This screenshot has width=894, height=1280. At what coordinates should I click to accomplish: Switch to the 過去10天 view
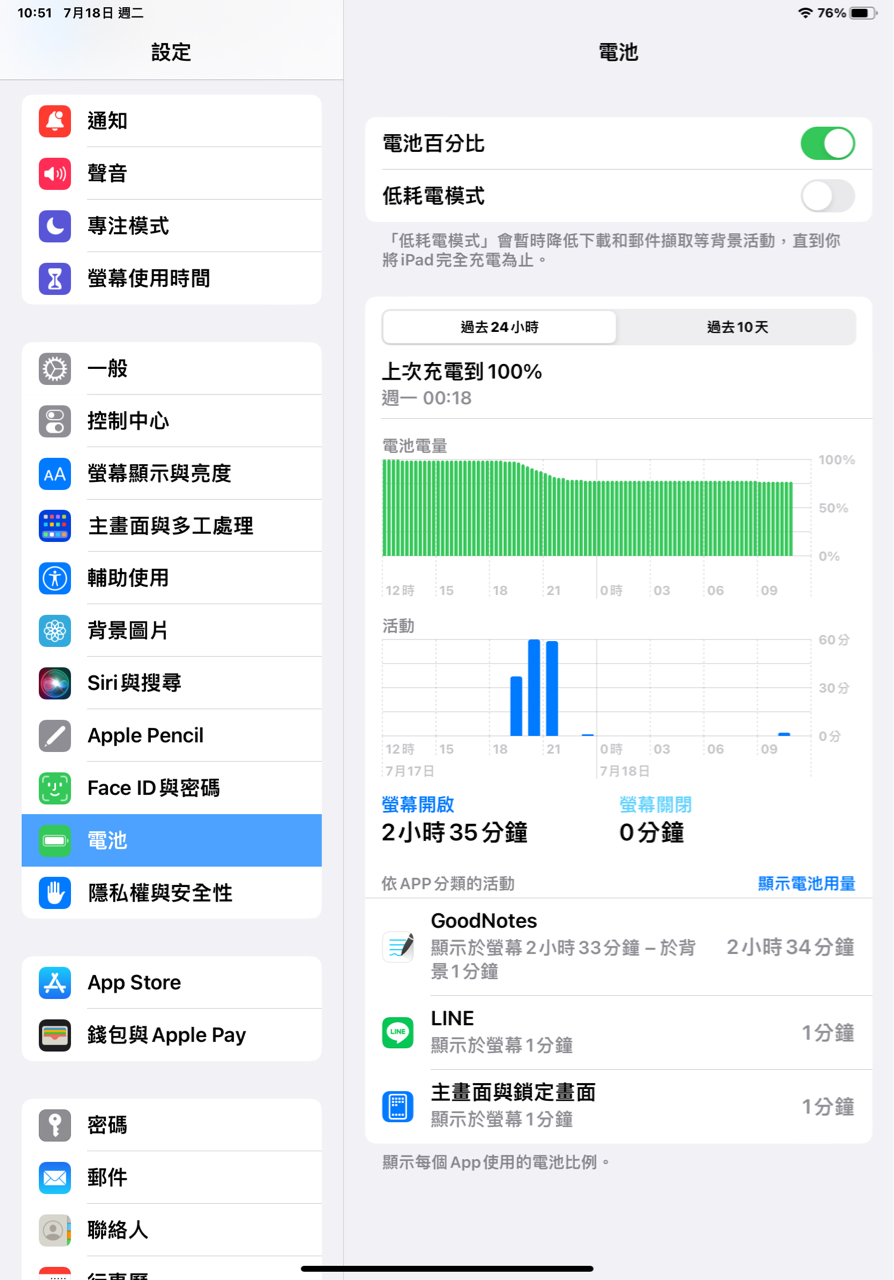point(737,327)
